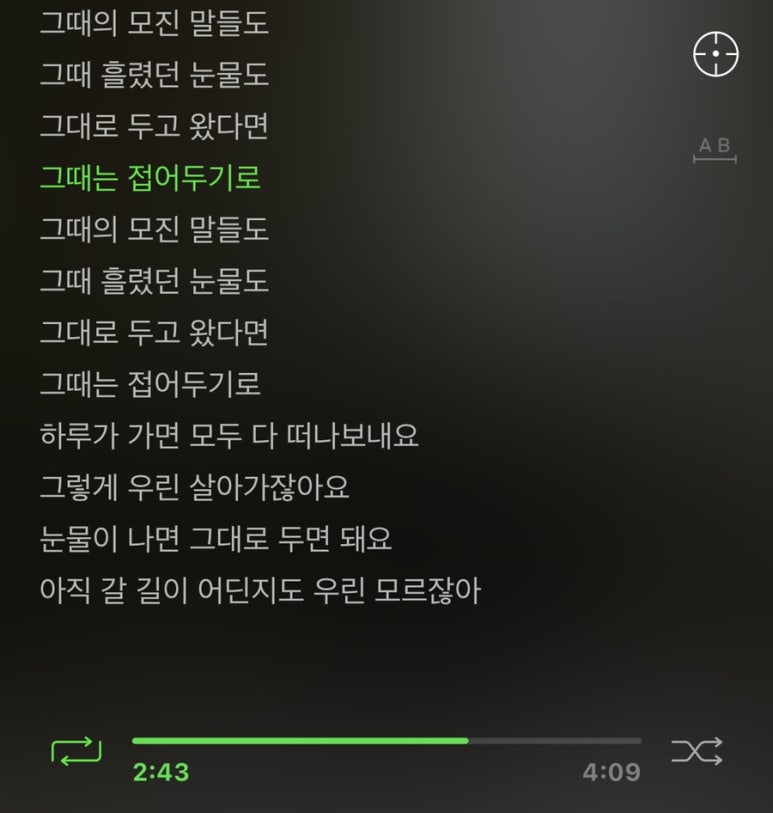The width and height of the screenshot is (773, 813).
Task: Jump to lyric line 하루가 가면 모두 다 떠나보내요
Action: coord(228,436)
